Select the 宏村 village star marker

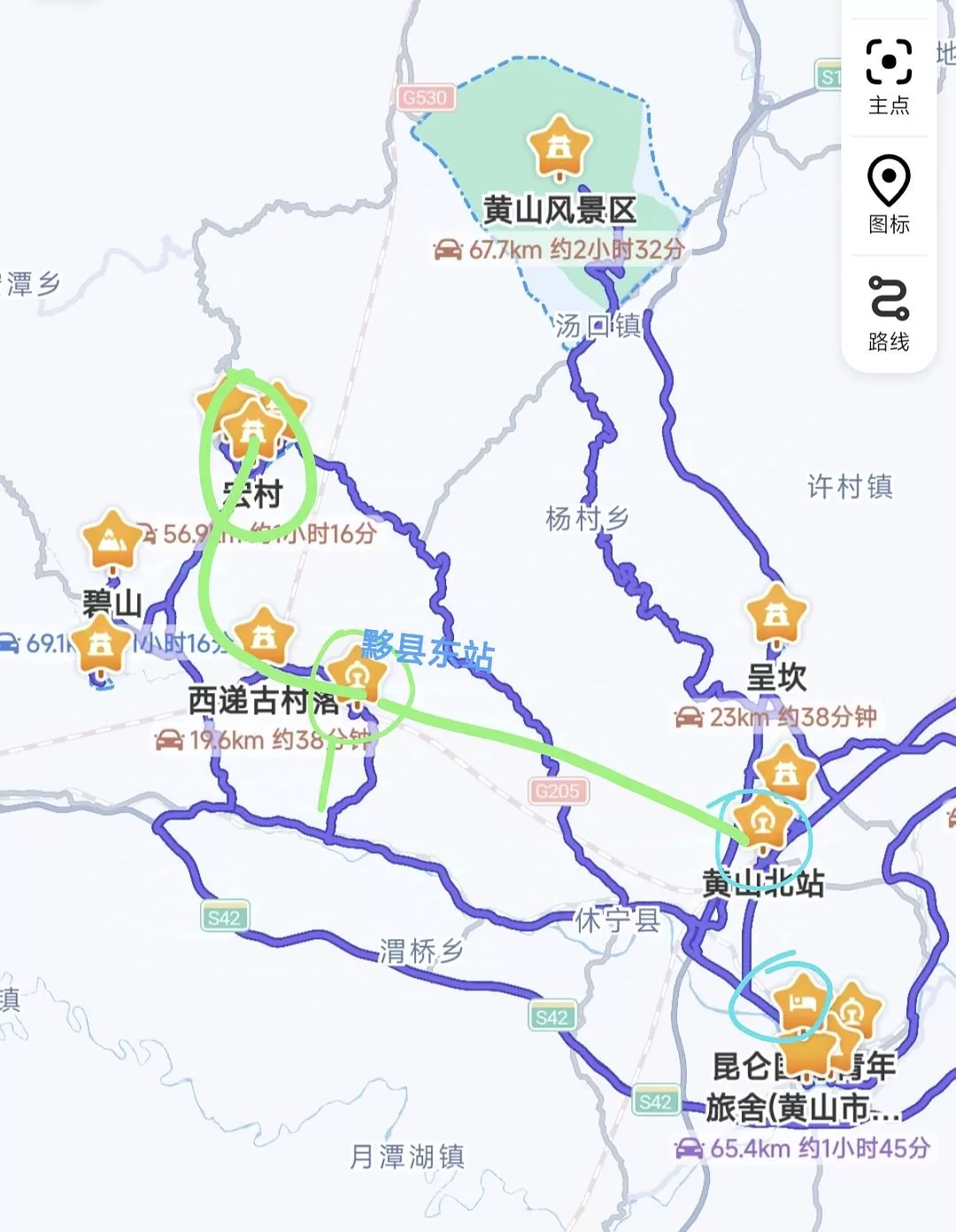click(x=255, y=427)
